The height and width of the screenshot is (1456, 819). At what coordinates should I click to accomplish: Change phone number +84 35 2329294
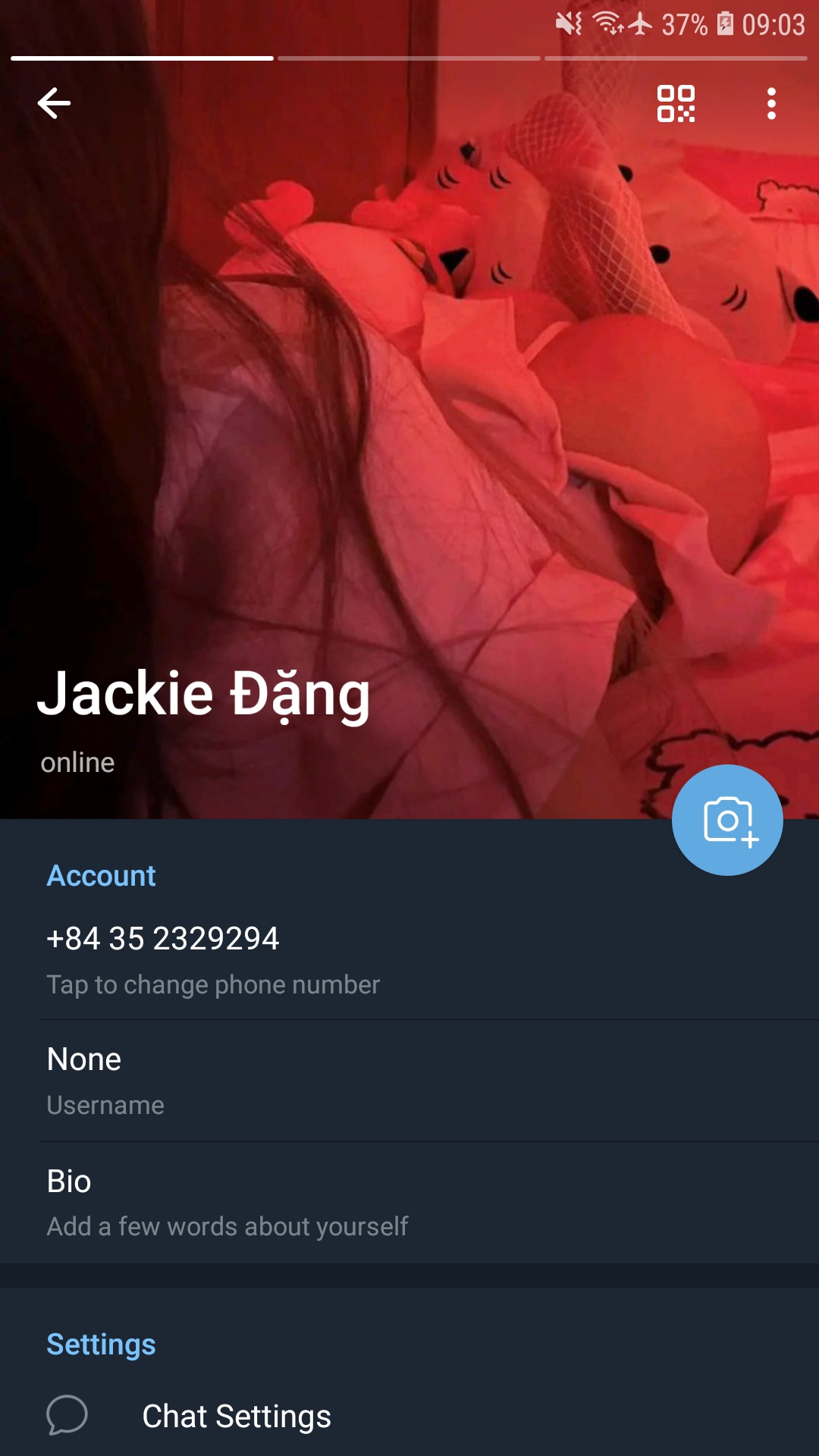tap(409, 959)
